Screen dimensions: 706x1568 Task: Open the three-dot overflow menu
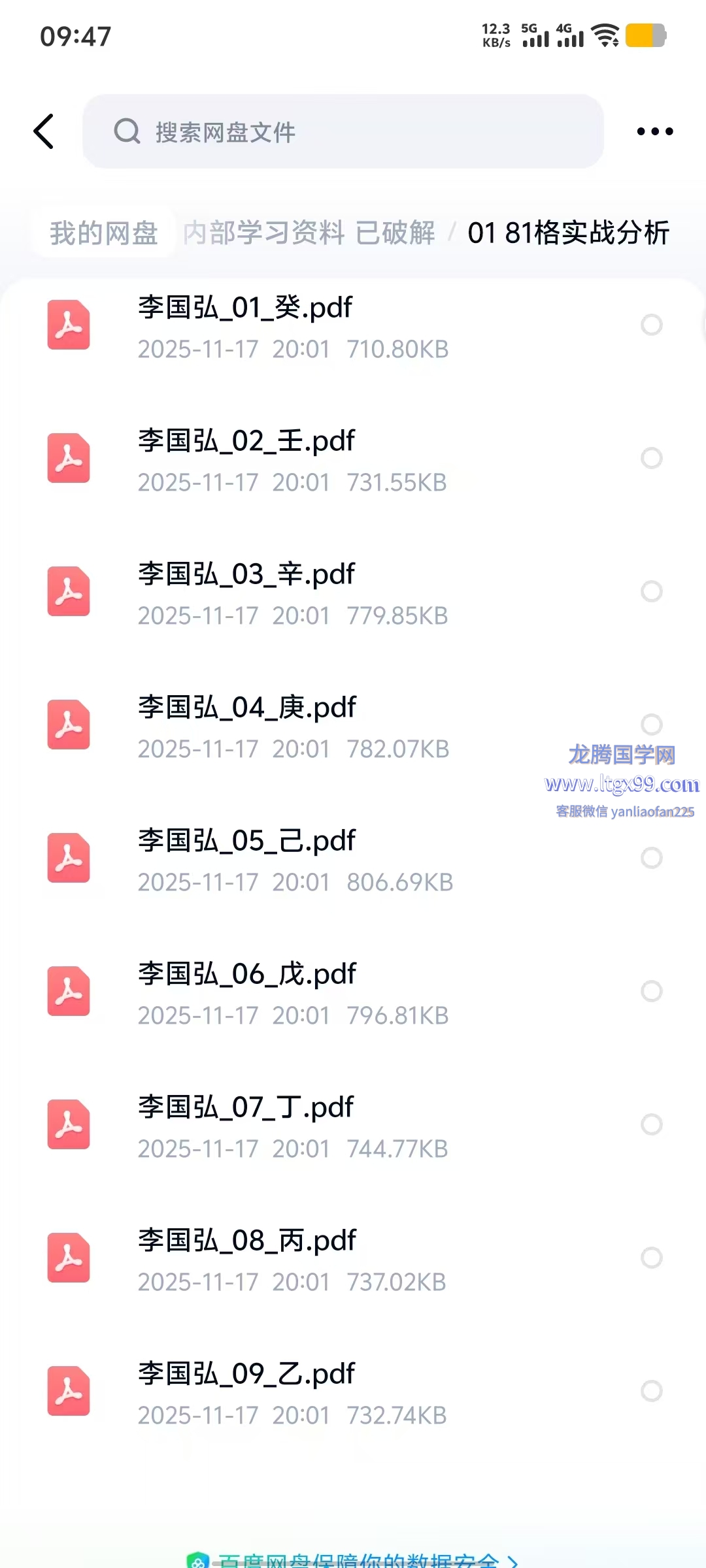(x=654, y=131)
